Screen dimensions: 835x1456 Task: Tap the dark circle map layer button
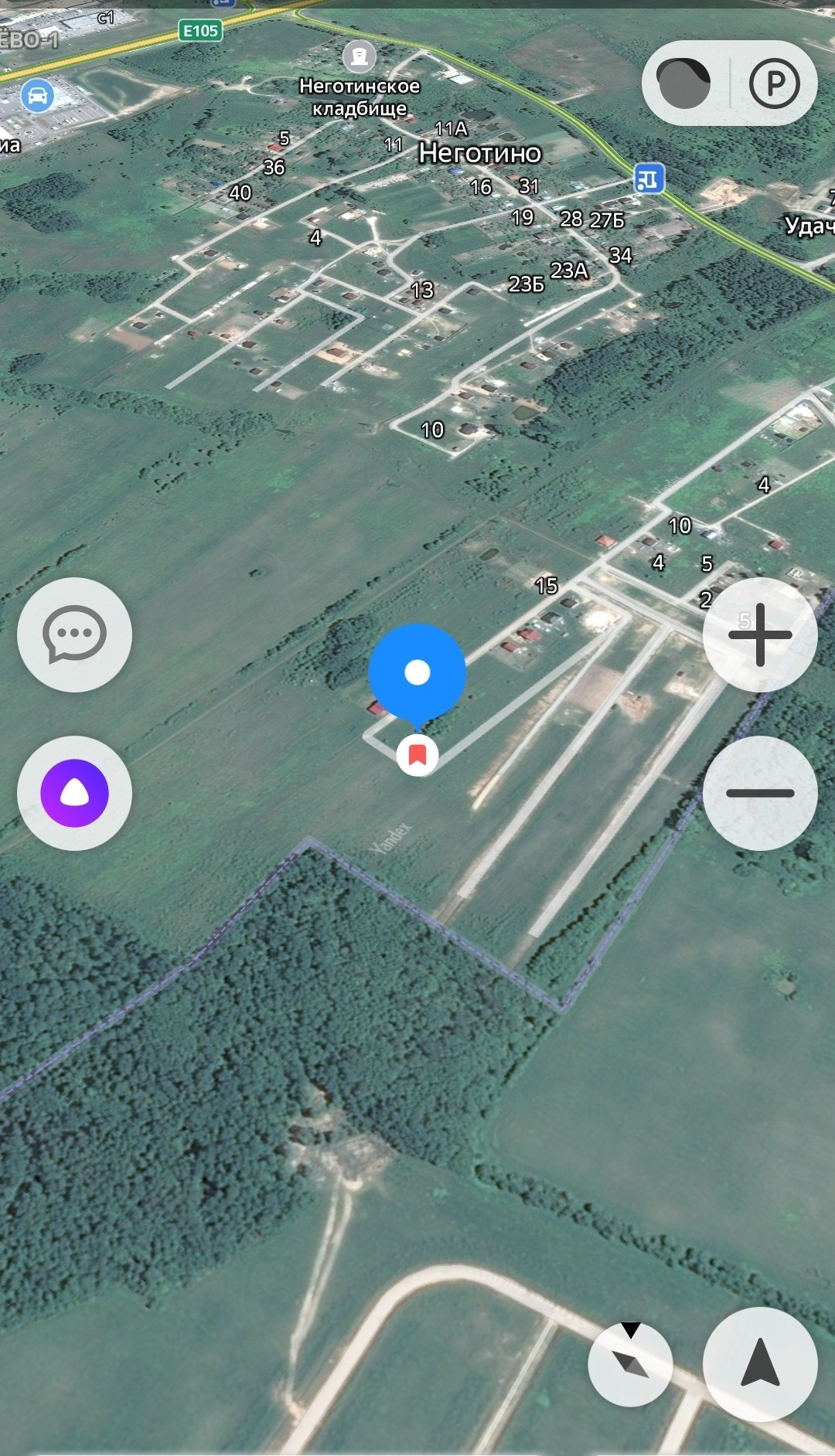[683, 82]
